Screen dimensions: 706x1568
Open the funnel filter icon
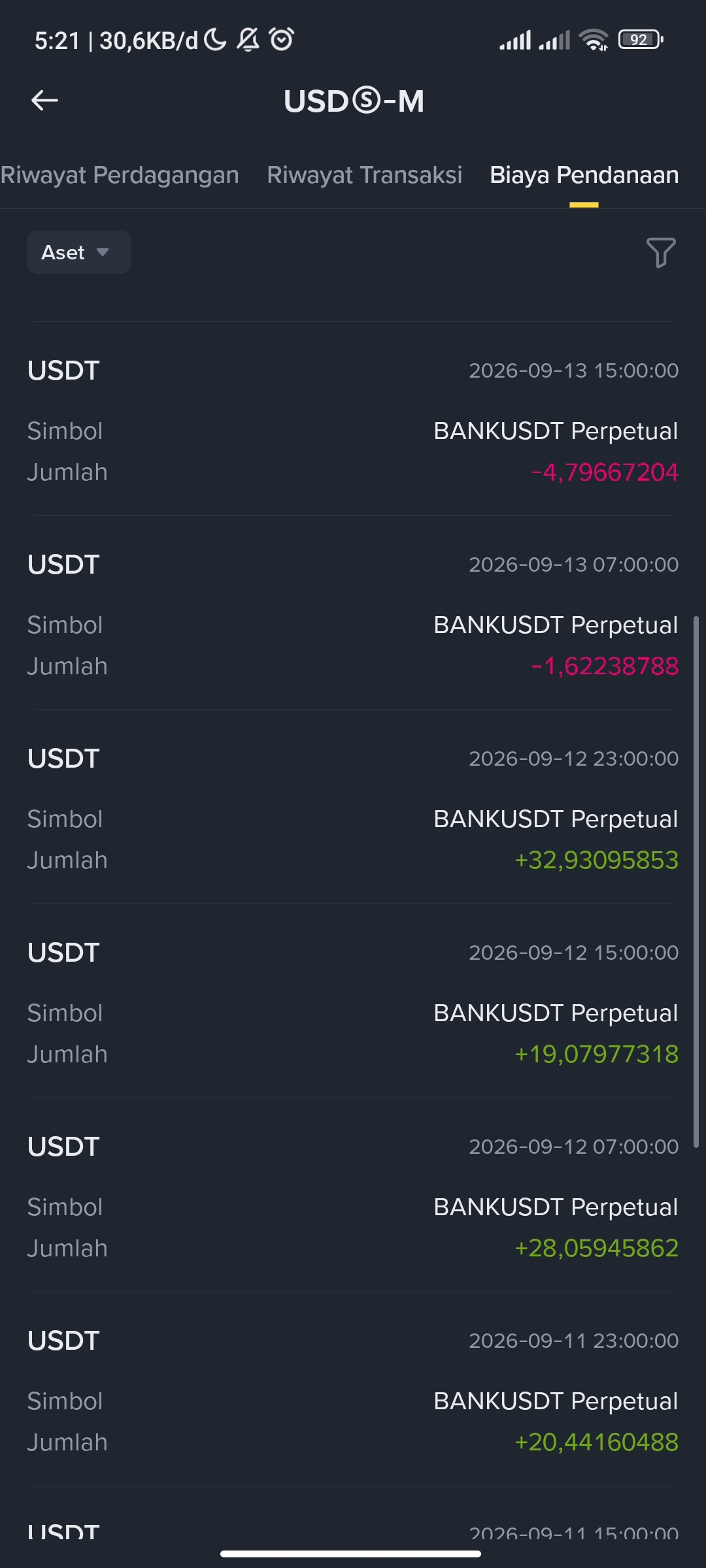point(661,252)
